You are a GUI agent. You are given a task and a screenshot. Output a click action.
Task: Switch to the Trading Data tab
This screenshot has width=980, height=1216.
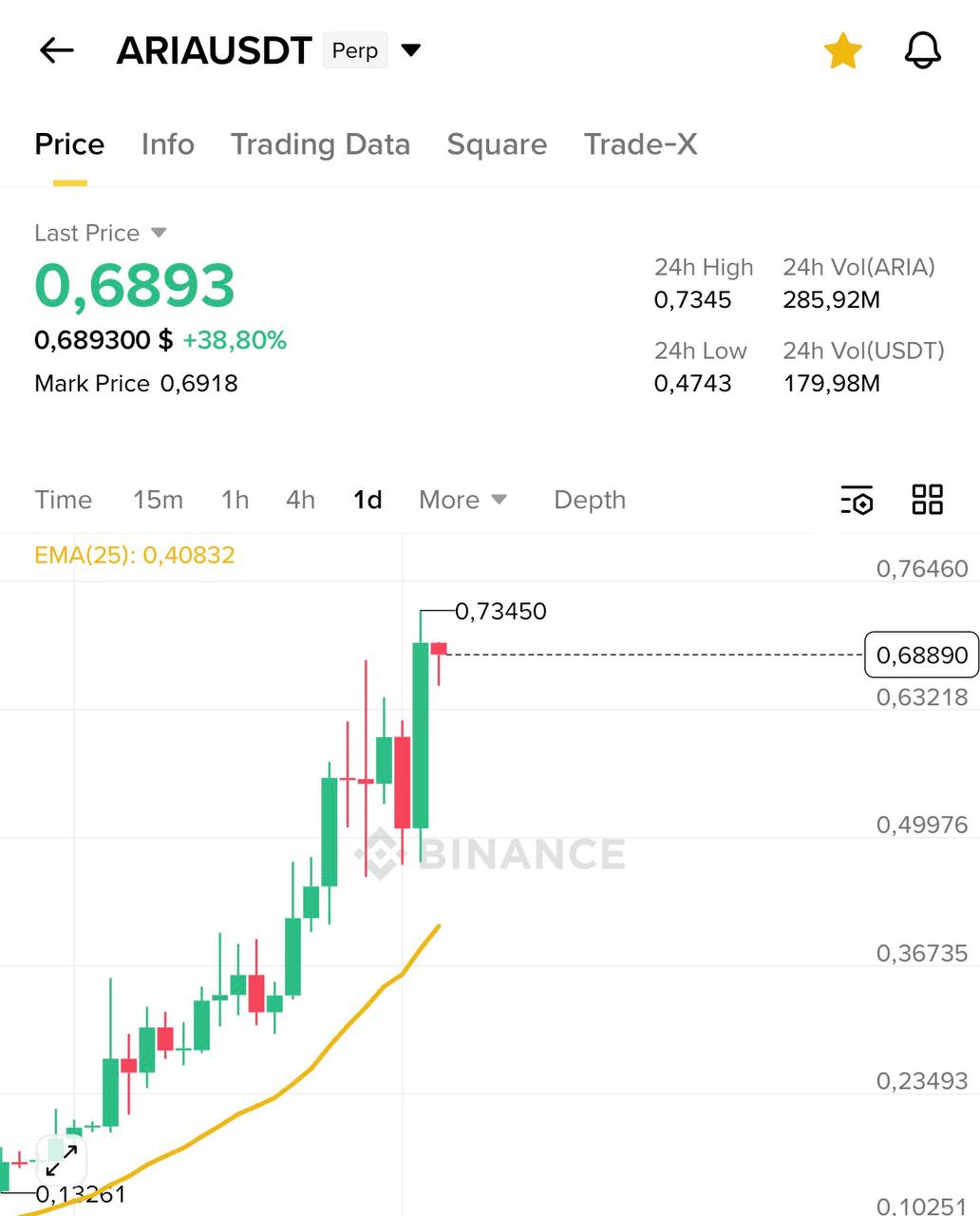(x=320, y=144)
